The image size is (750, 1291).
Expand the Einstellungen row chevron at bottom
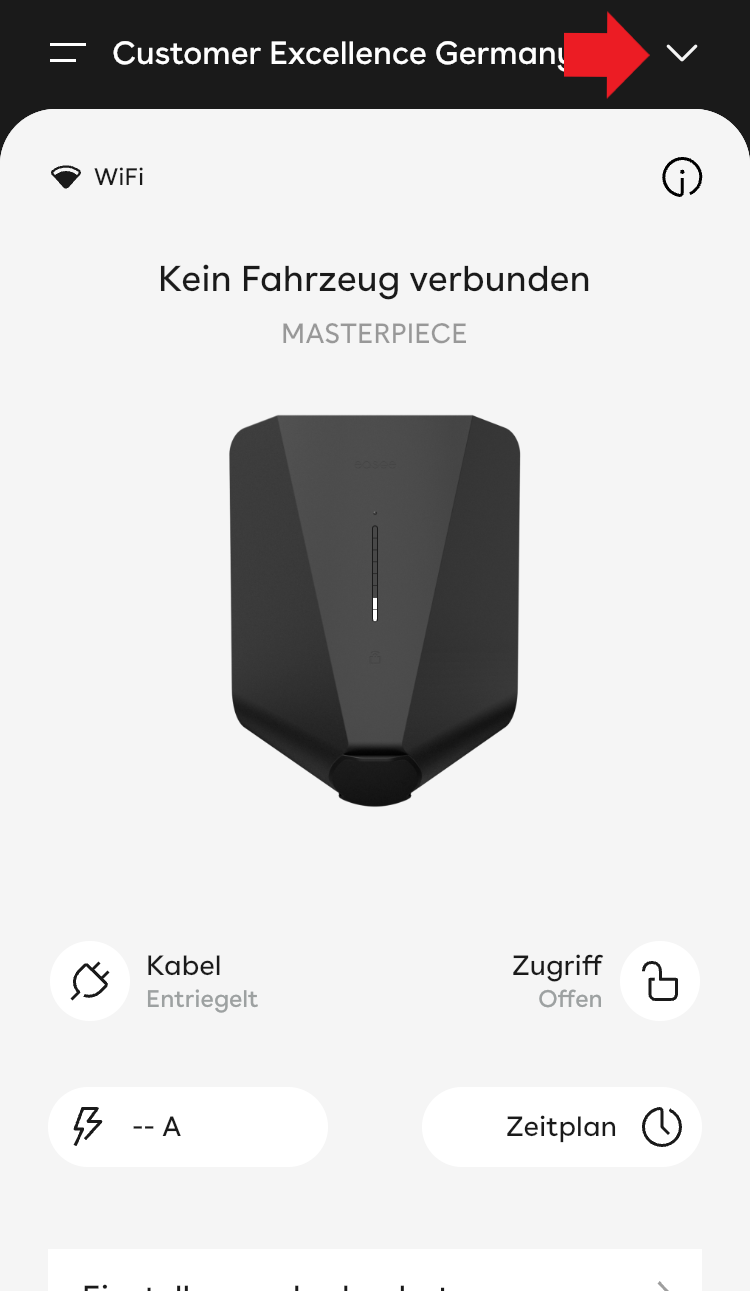click(663, 1287)
